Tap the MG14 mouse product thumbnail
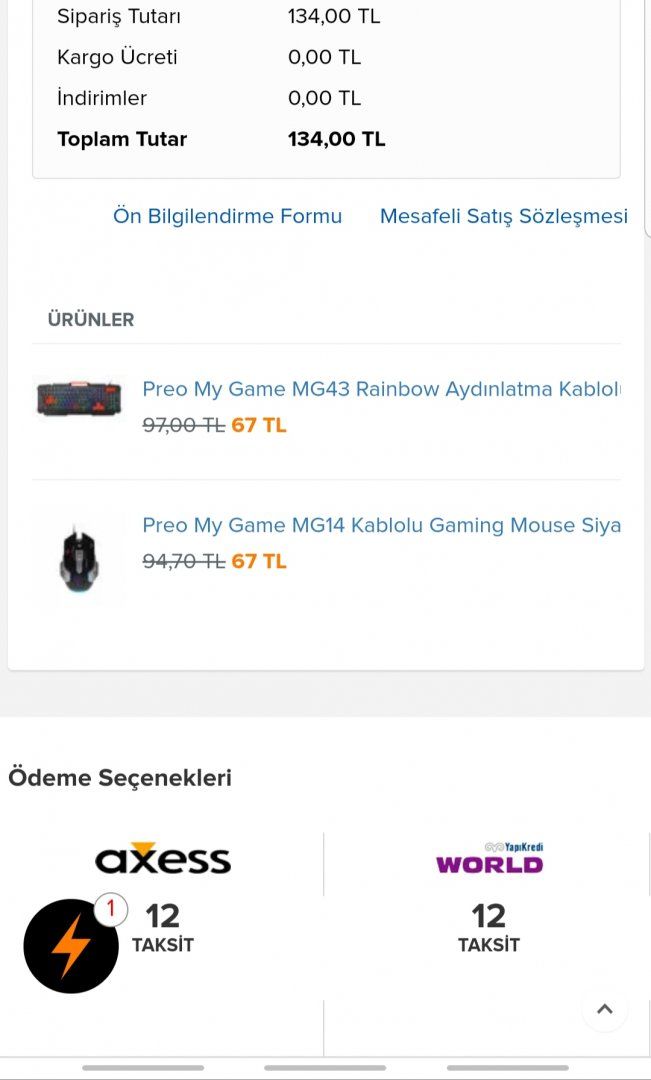The height and width of the screenshot is (1080, 651). pos(79,559)
